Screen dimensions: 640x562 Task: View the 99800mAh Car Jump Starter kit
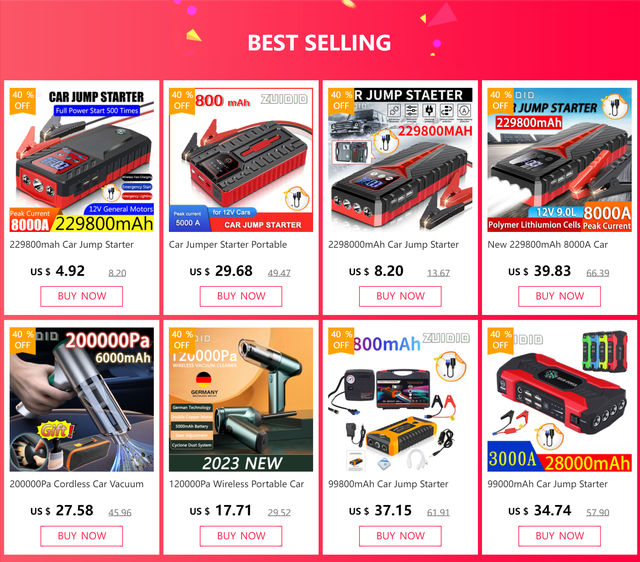coord(400,400)
